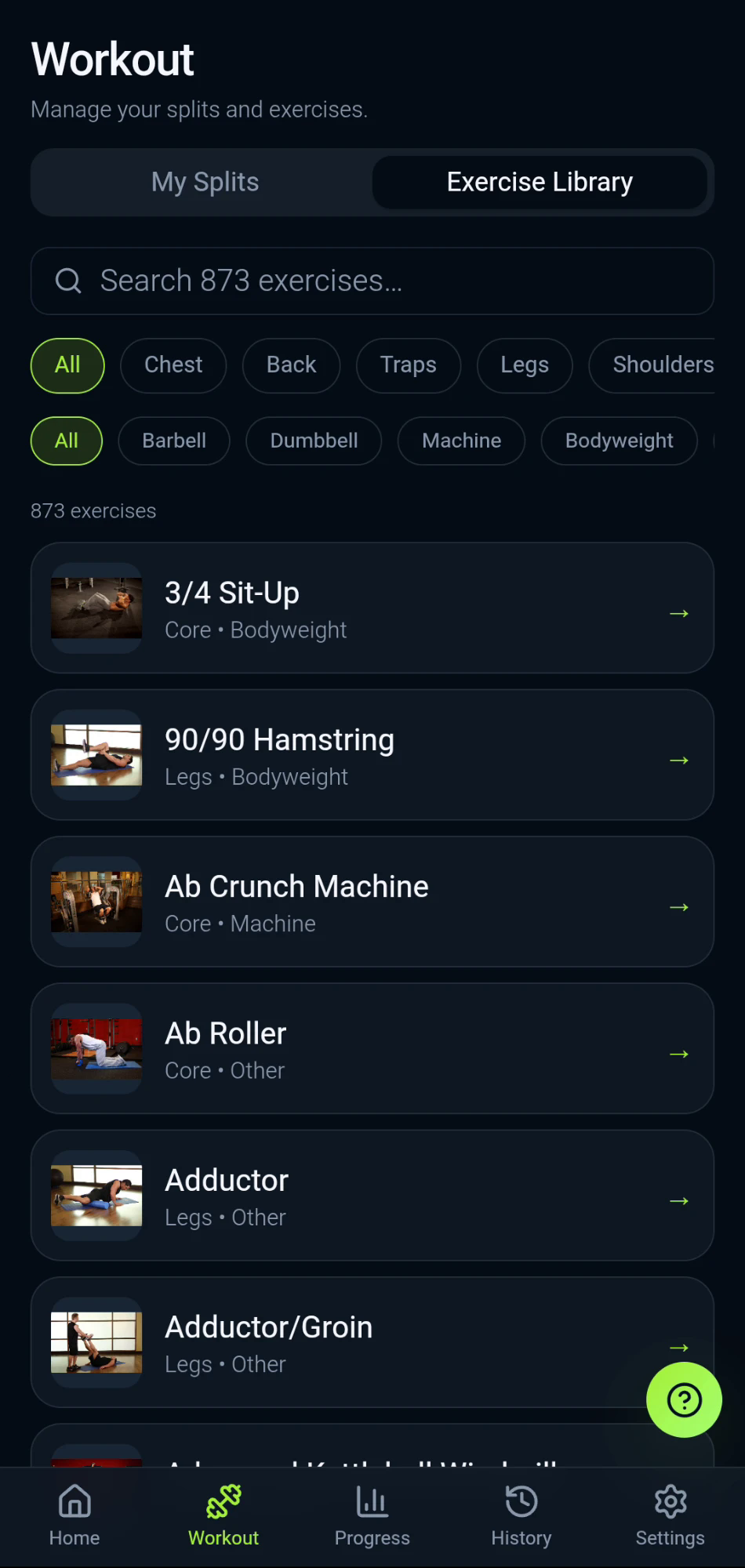Image resolution: width=745 pixels, height=1568 pixels.
Task: Switch to the My Splits tab
Action: (x=205, y=182)
